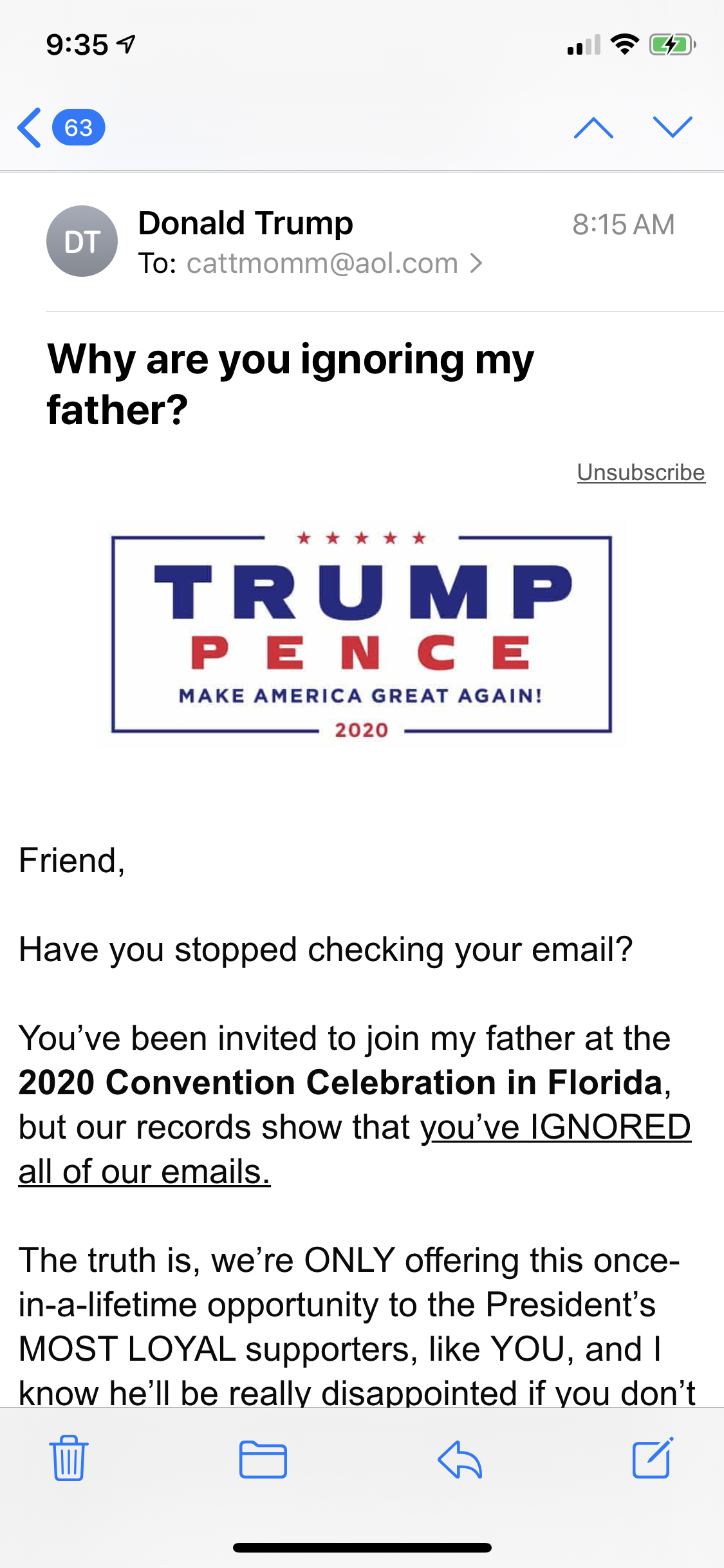Image resolution: width=724 pixels, height=1568 pixels.
Task: Reply to this email
Action: tap(459, 1459)
